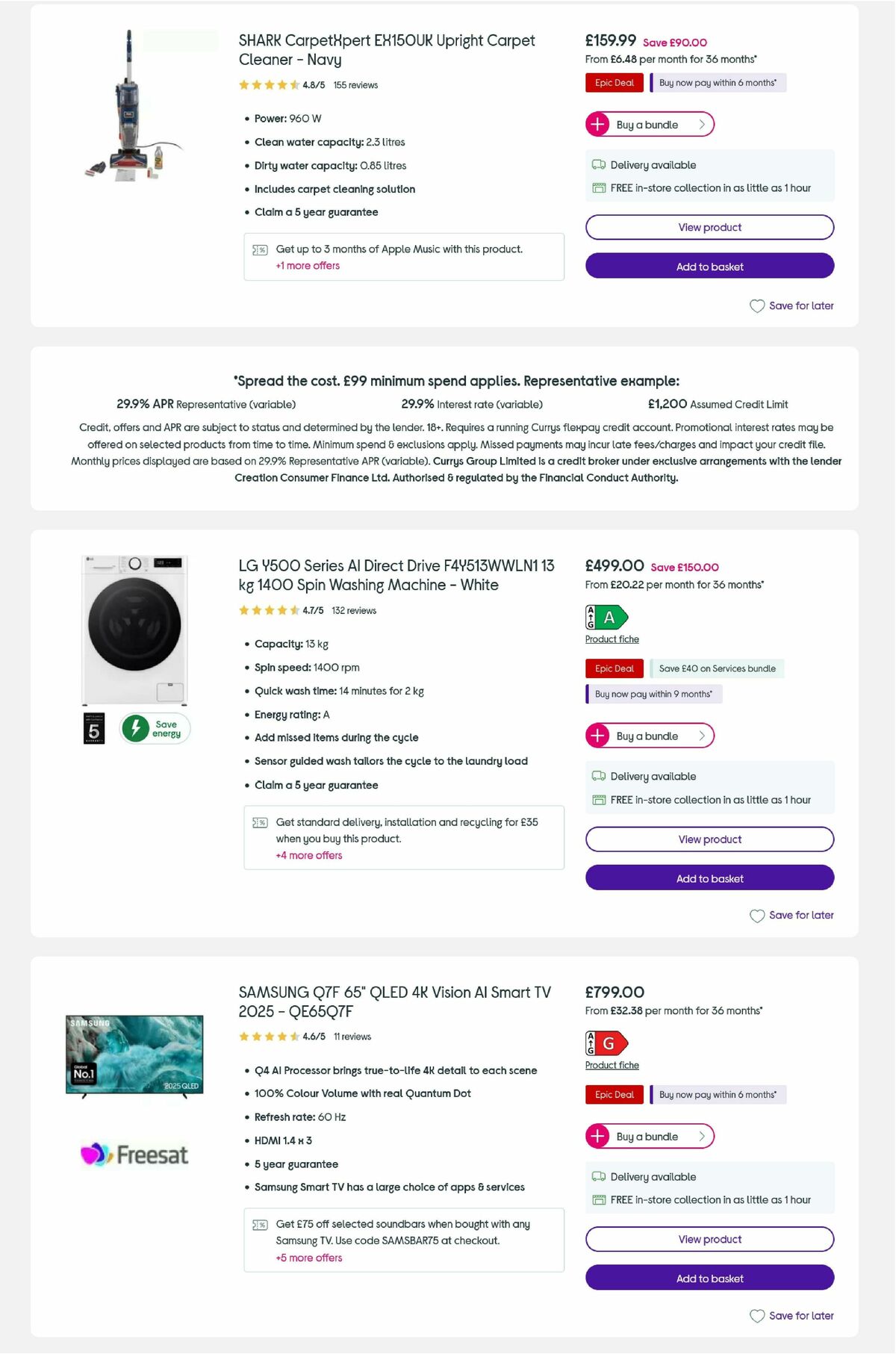Open the Epic Deal badge on the Shark cleaner
896x1354 pixels.
tap(614, 82)
